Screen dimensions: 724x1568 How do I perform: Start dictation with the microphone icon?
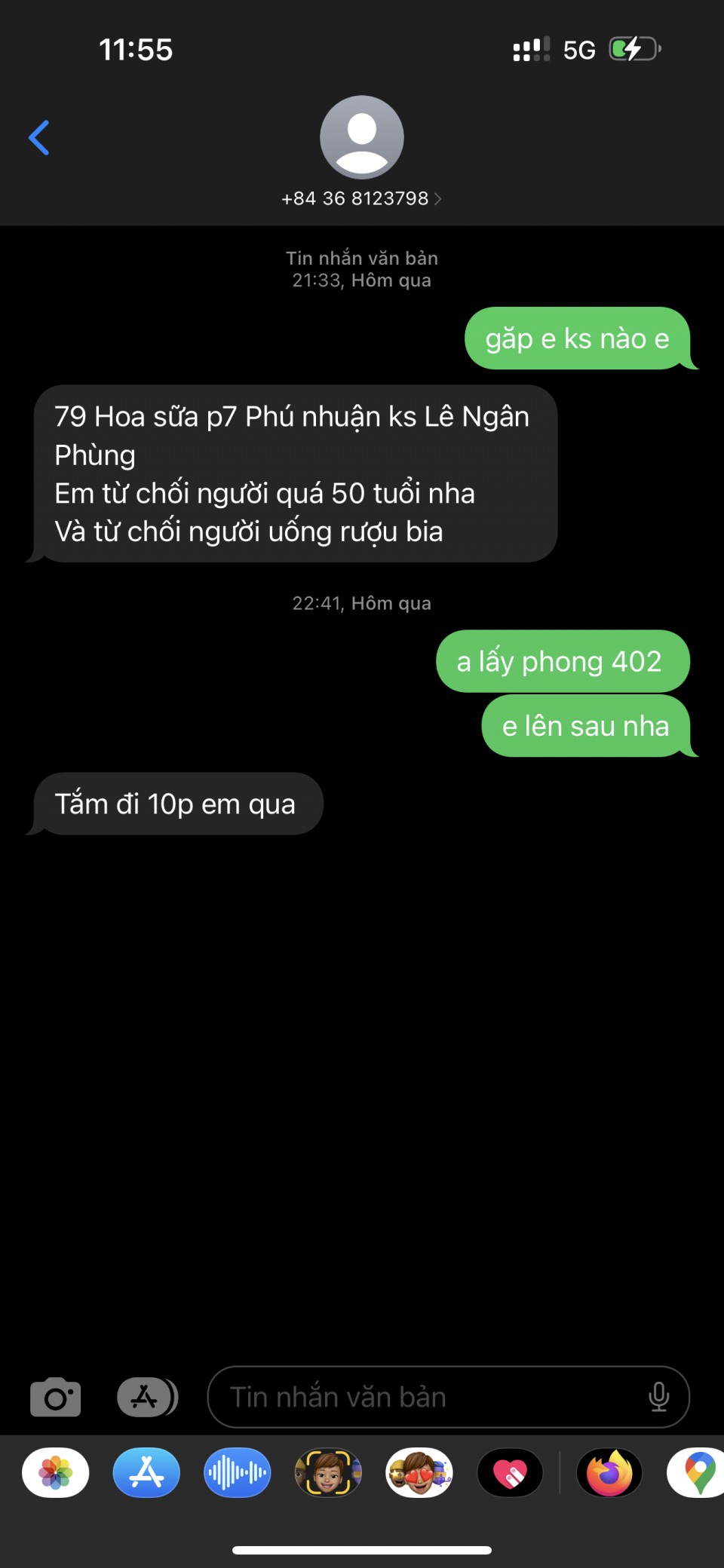(x=658, y=1397)
